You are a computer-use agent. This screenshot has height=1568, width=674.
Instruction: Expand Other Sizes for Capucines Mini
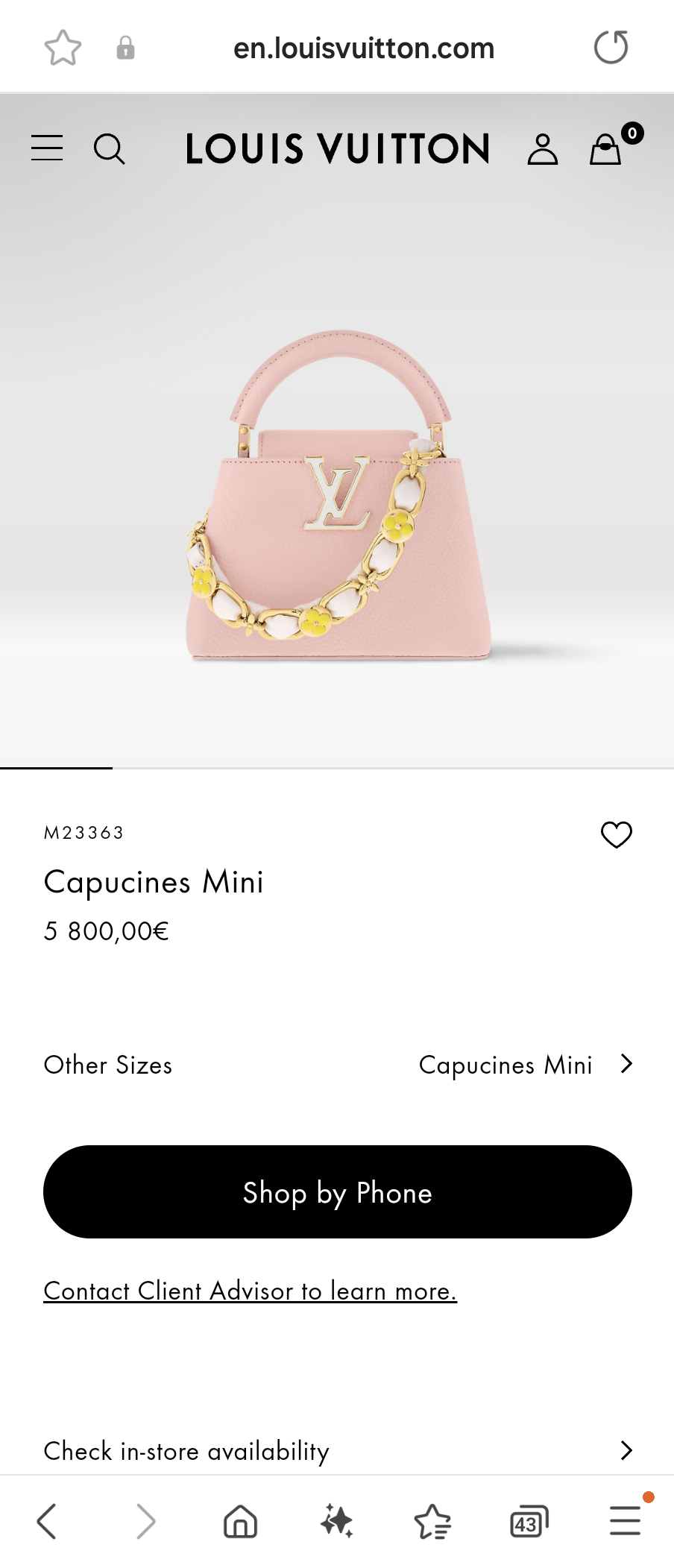tap(337, 1065)
